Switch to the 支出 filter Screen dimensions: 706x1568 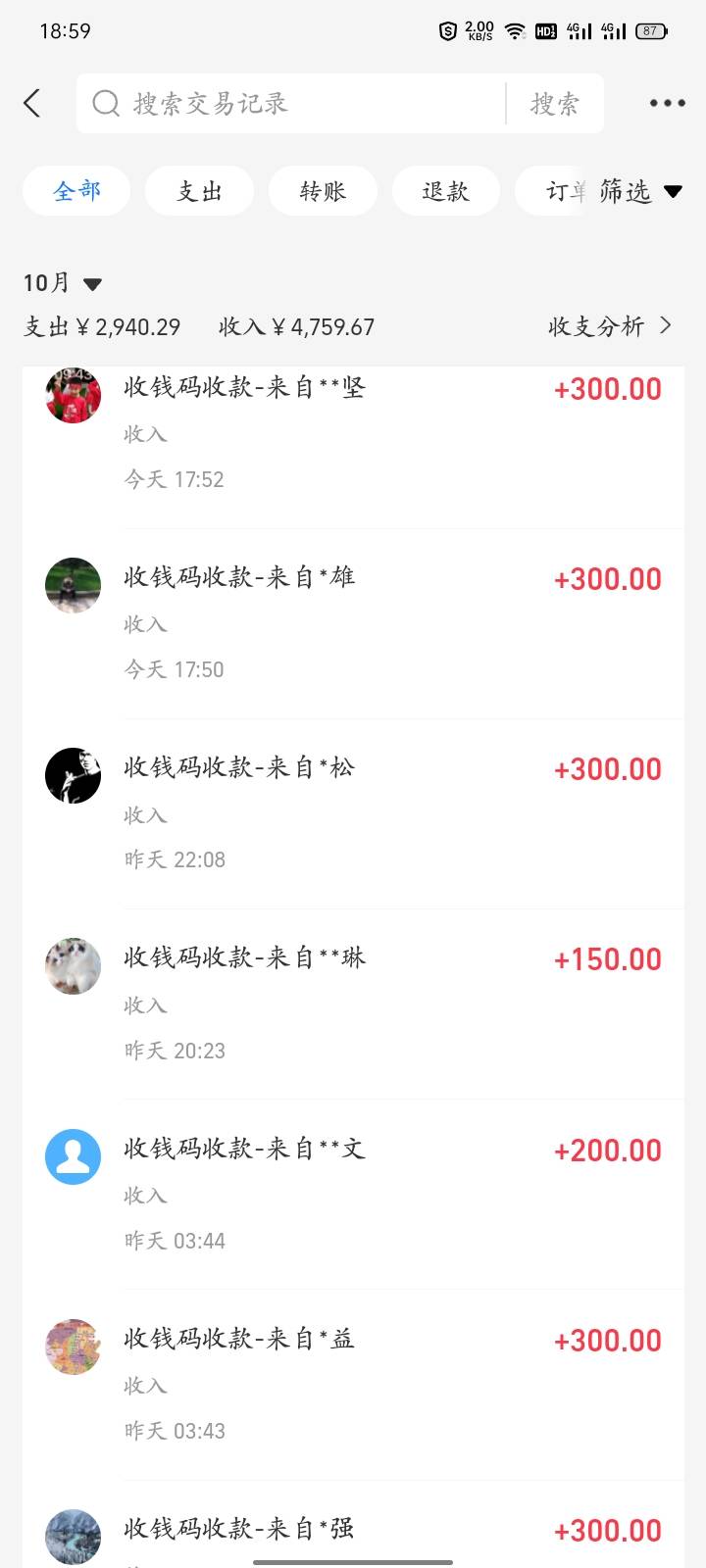pos(199,191)
